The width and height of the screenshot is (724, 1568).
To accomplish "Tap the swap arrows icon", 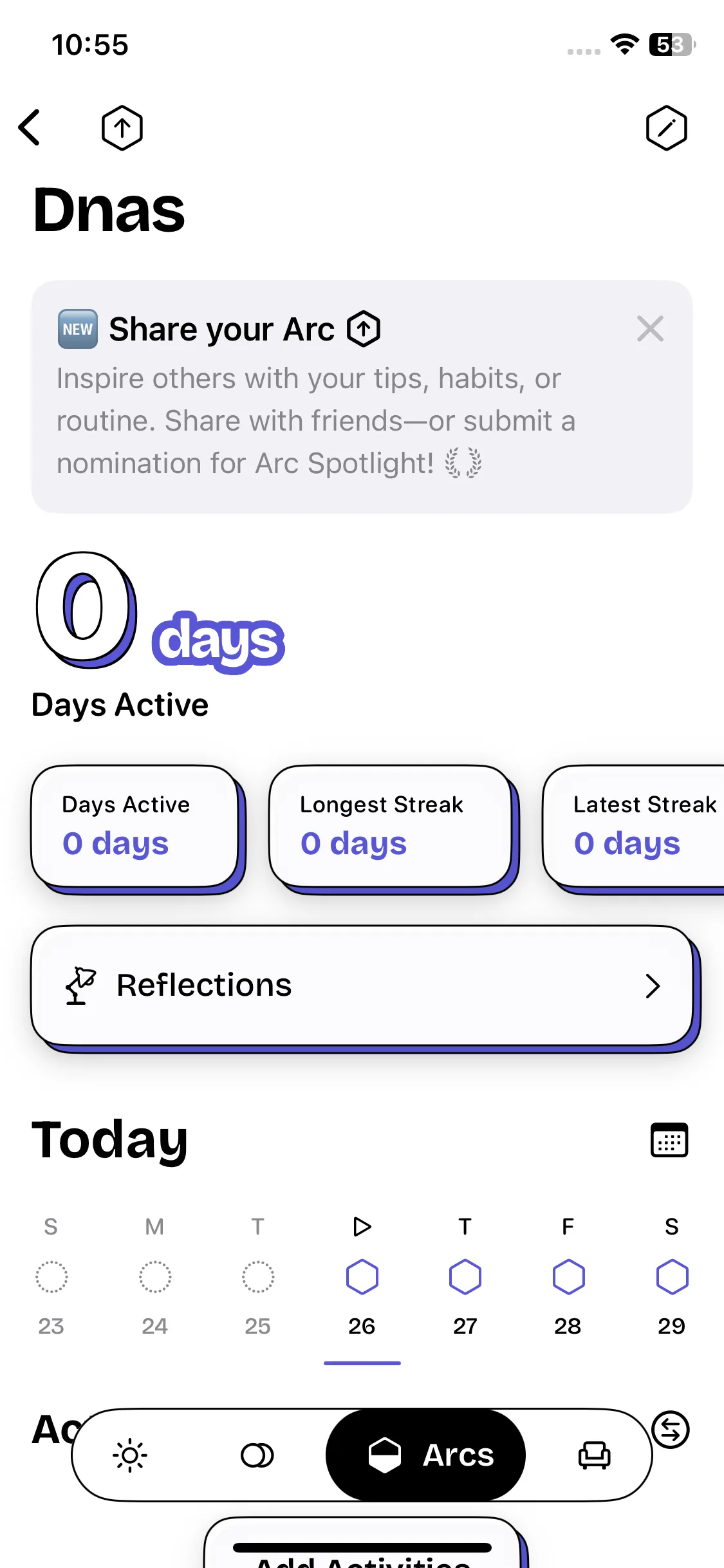I will [x=670, y=1430].
